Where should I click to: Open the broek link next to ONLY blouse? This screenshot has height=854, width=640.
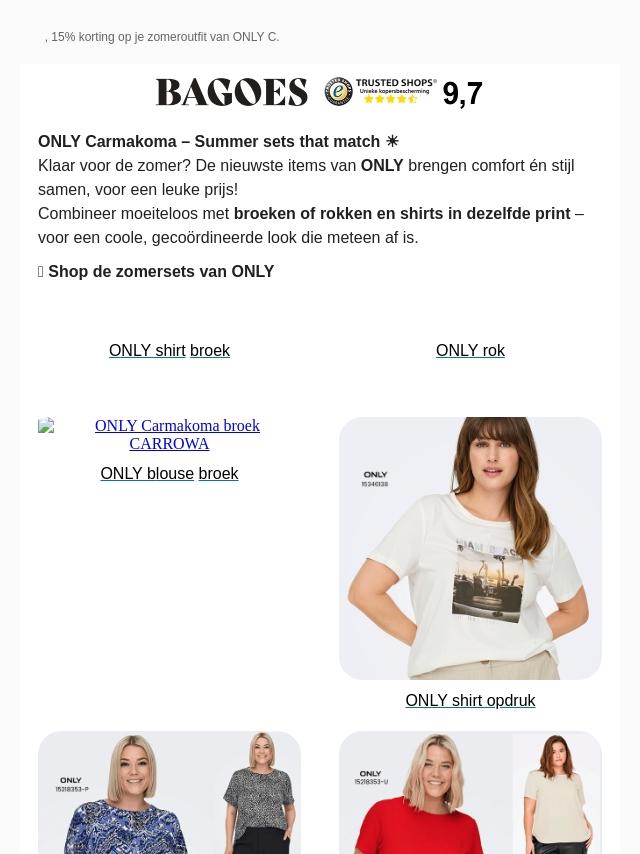(x=218, y=473)
